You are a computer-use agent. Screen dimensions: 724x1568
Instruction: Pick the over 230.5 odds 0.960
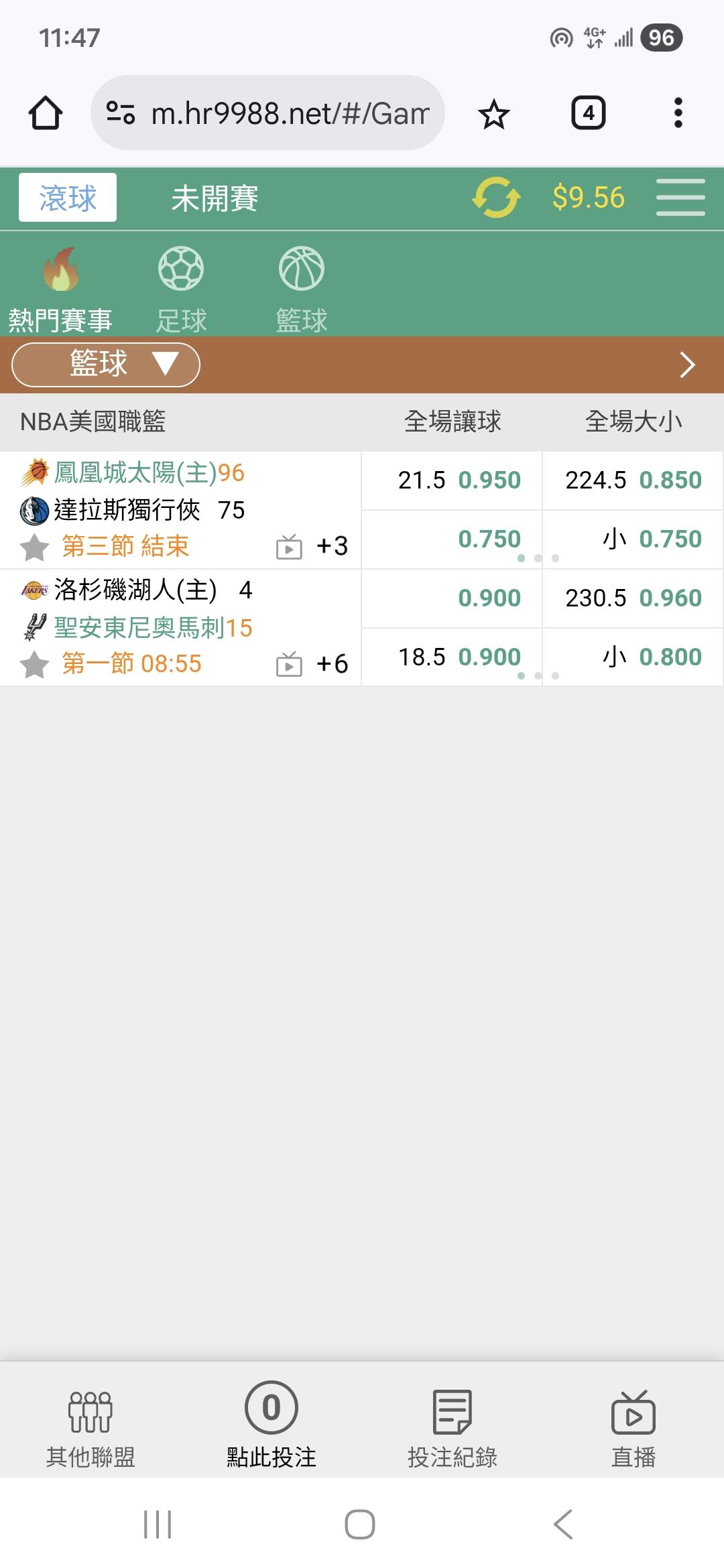pyautogui.click(x=633, y=598)
